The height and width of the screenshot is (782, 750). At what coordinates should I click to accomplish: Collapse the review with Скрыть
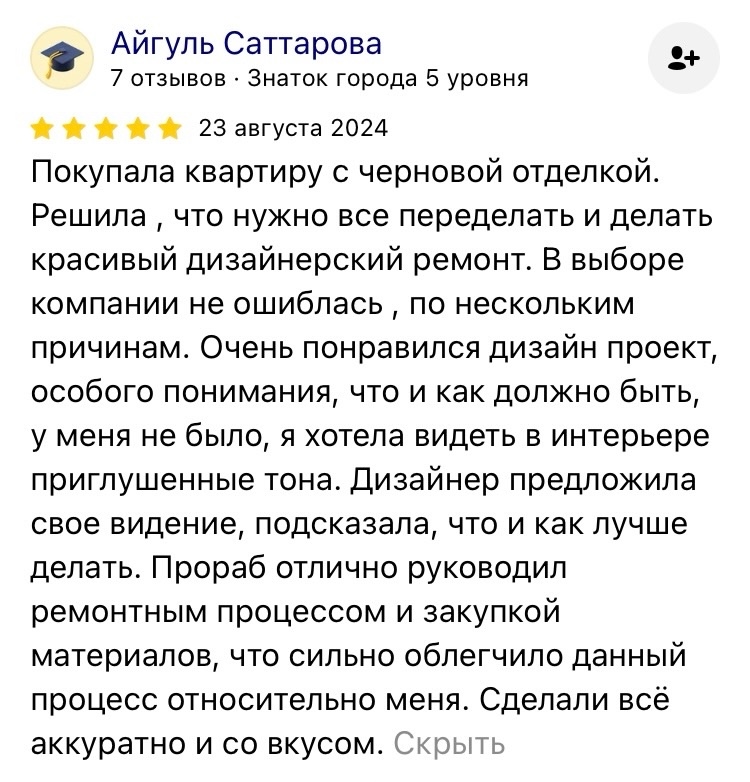449,744
